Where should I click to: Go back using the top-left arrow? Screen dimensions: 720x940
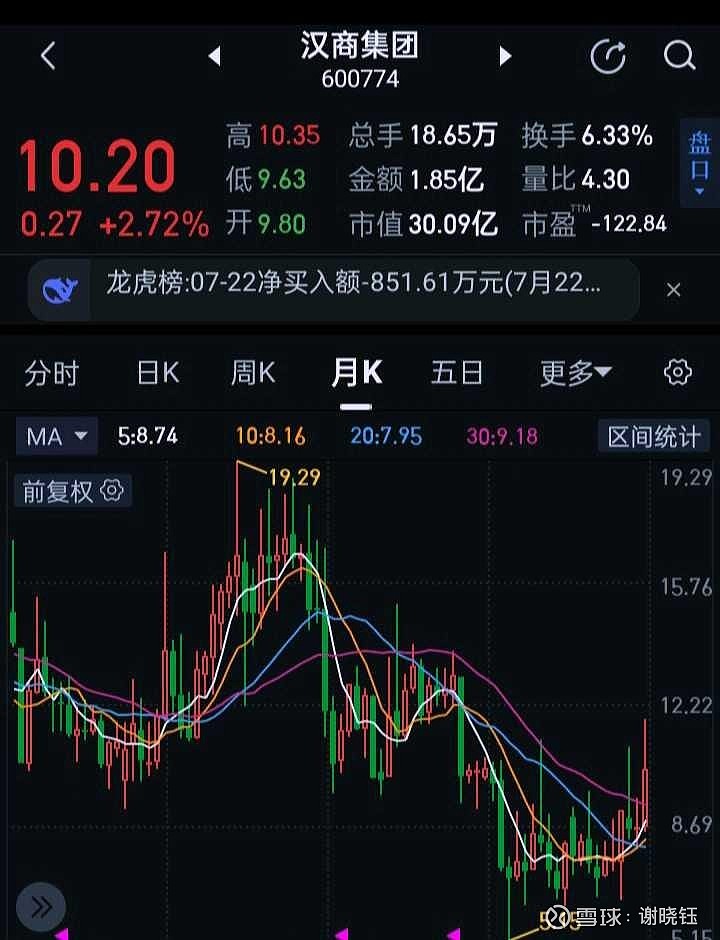click(x=48, y=56)
